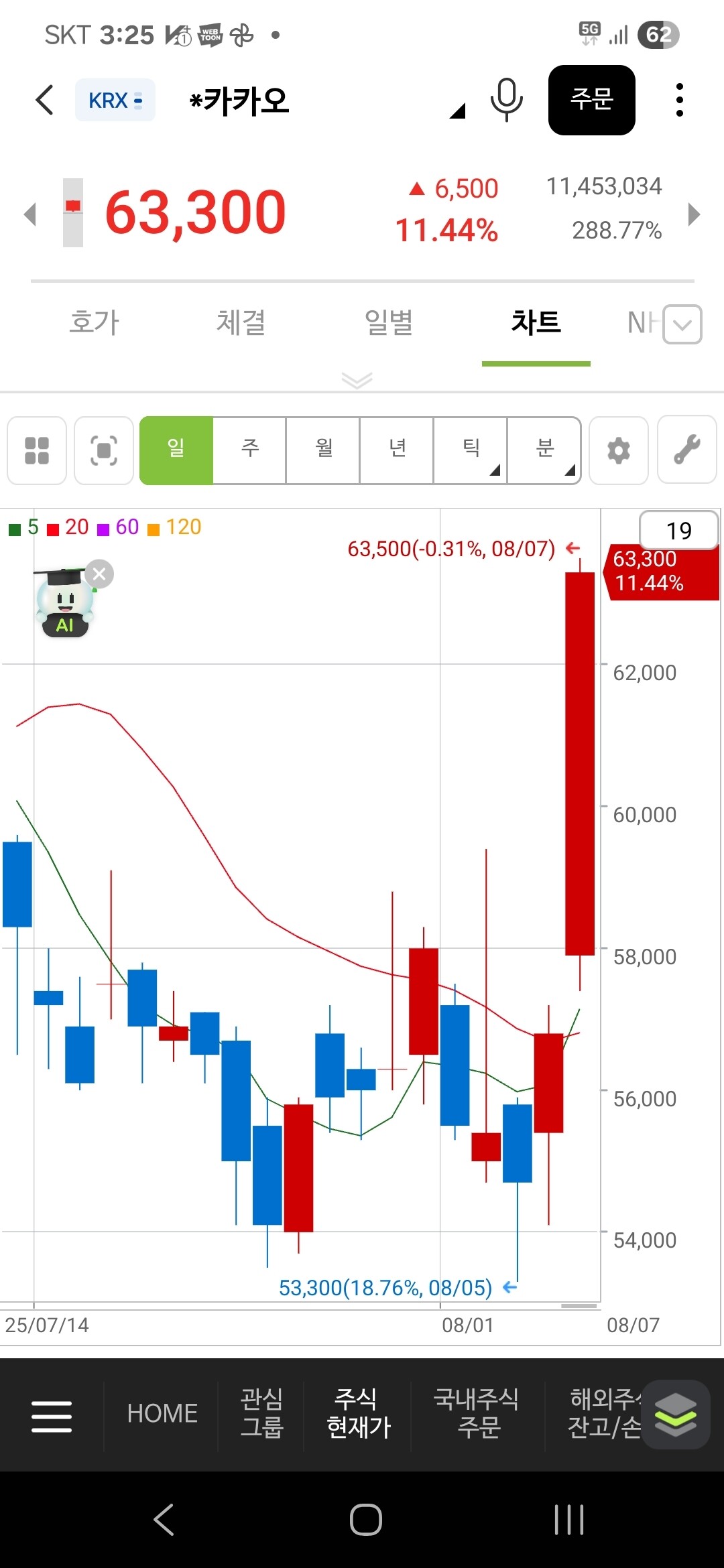This screenshot has width=724, height=1568.
Task: Open the hamburger menu in bottom bar
Action: pyautogui.click(x=52, y=1416)
